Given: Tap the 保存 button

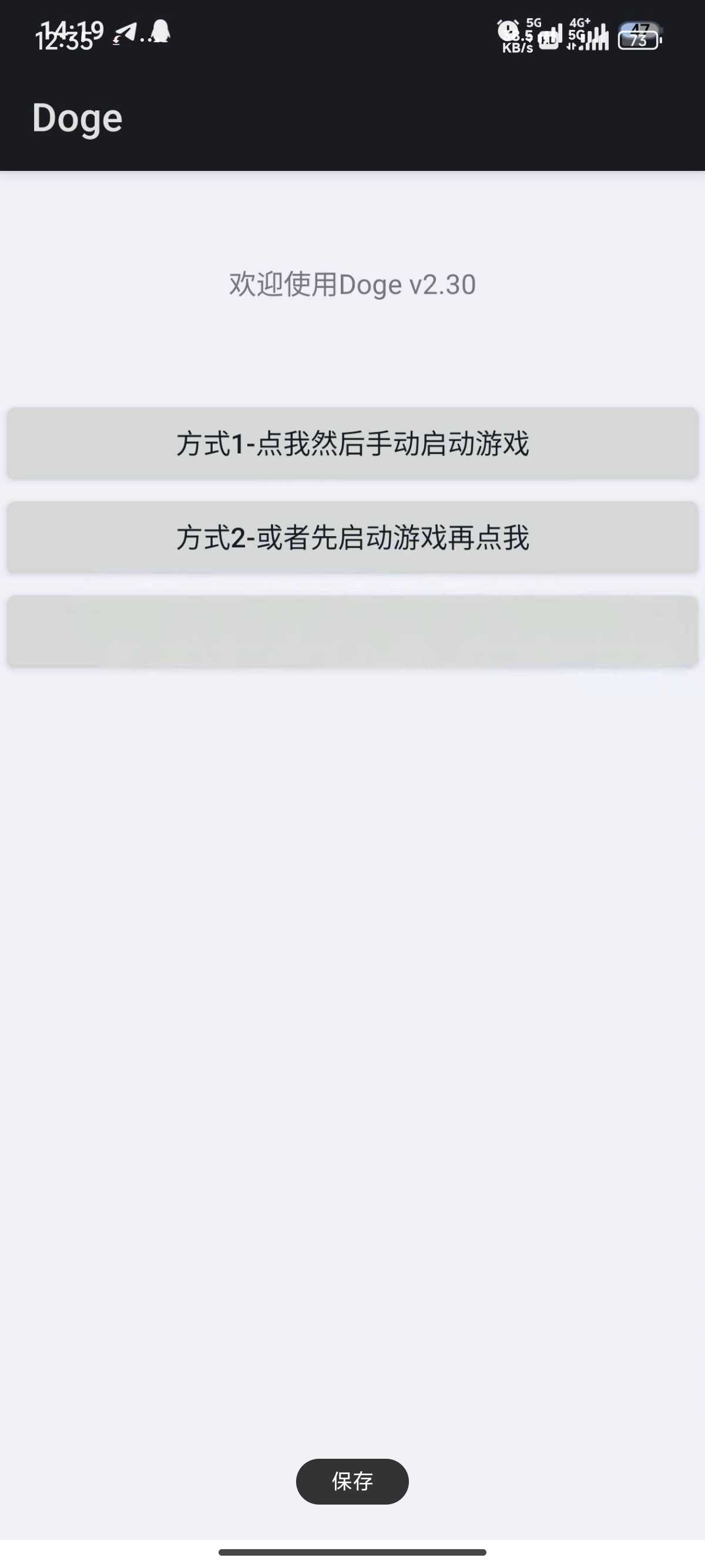Looking at the screenshot, I should point(352,1481).
